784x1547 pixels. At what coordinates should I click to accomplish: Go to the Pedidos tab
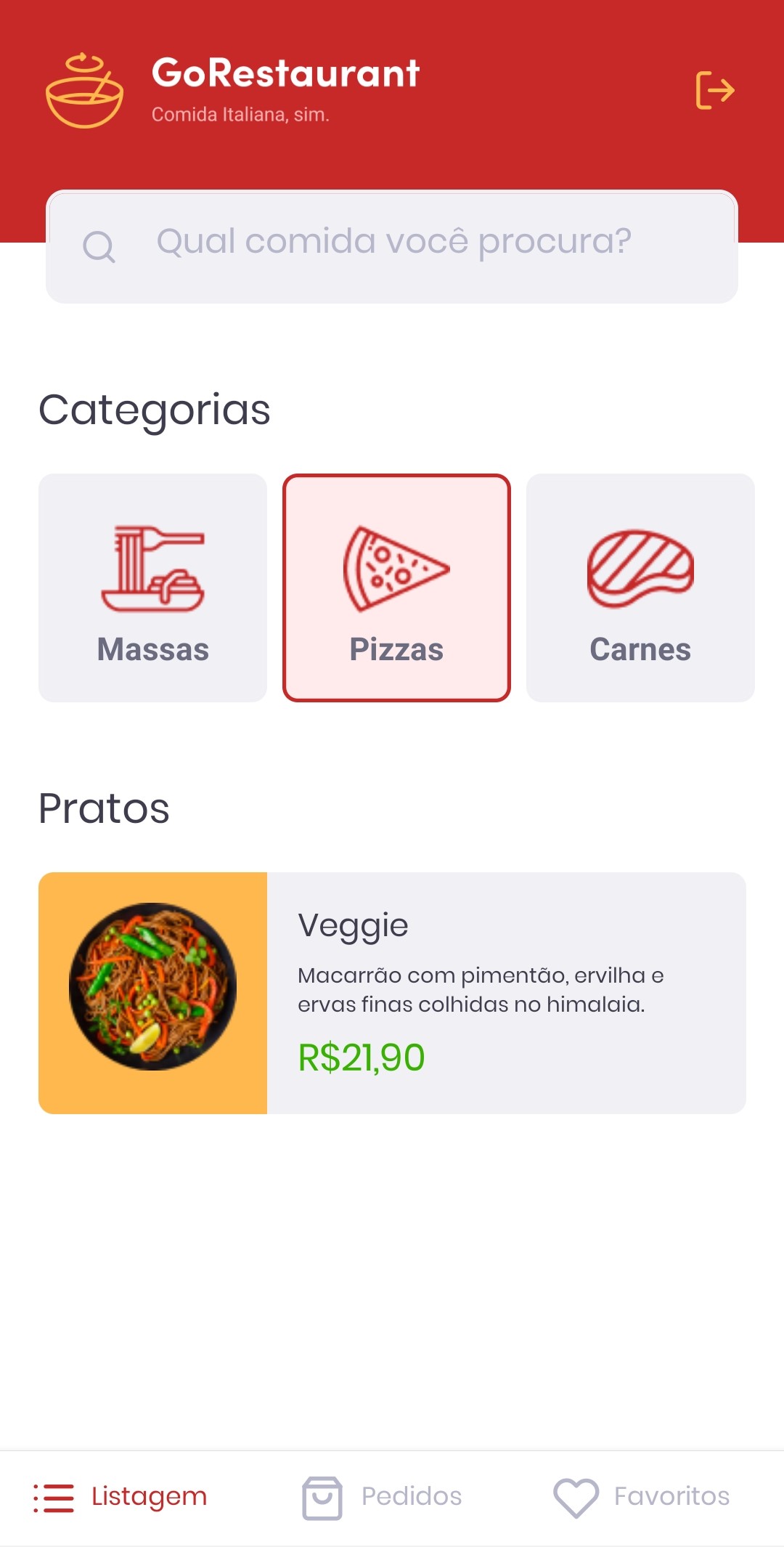tap(383, 1497)
